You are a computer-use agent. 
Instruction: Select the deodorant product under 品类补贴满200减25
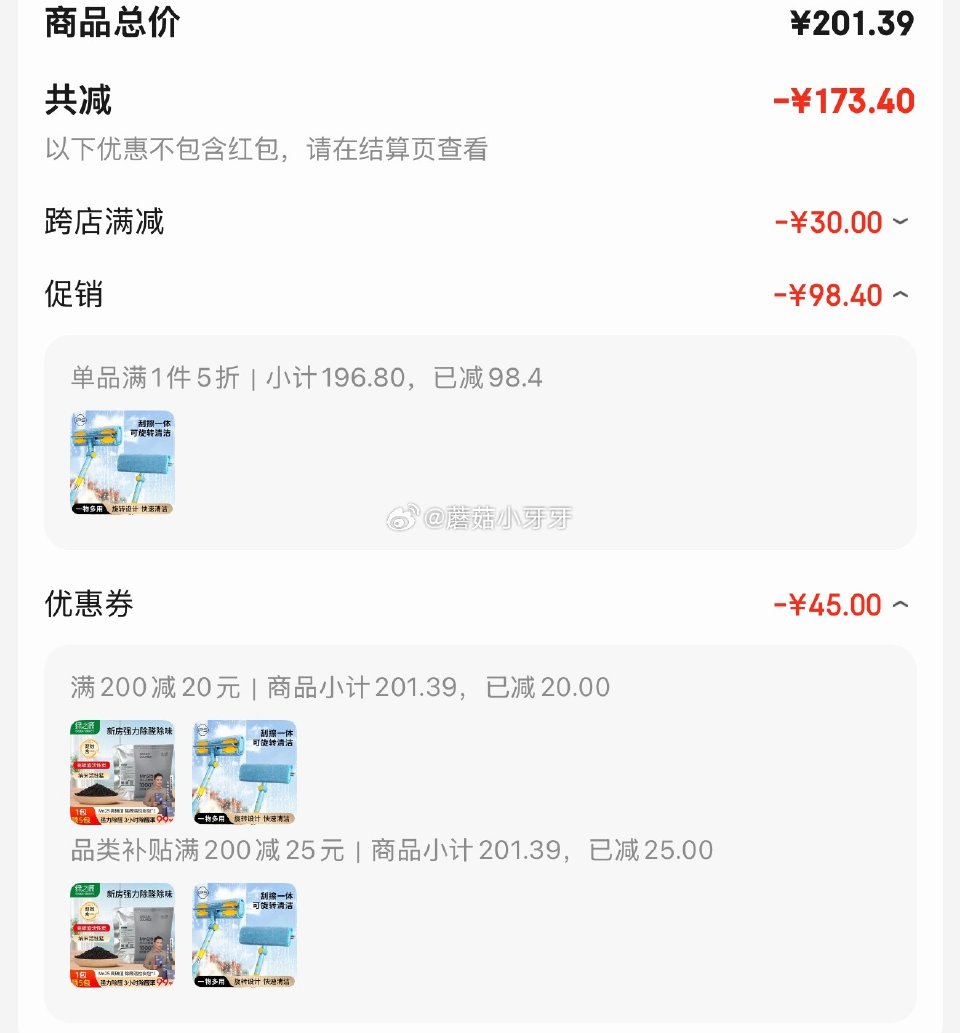(122, 934)
